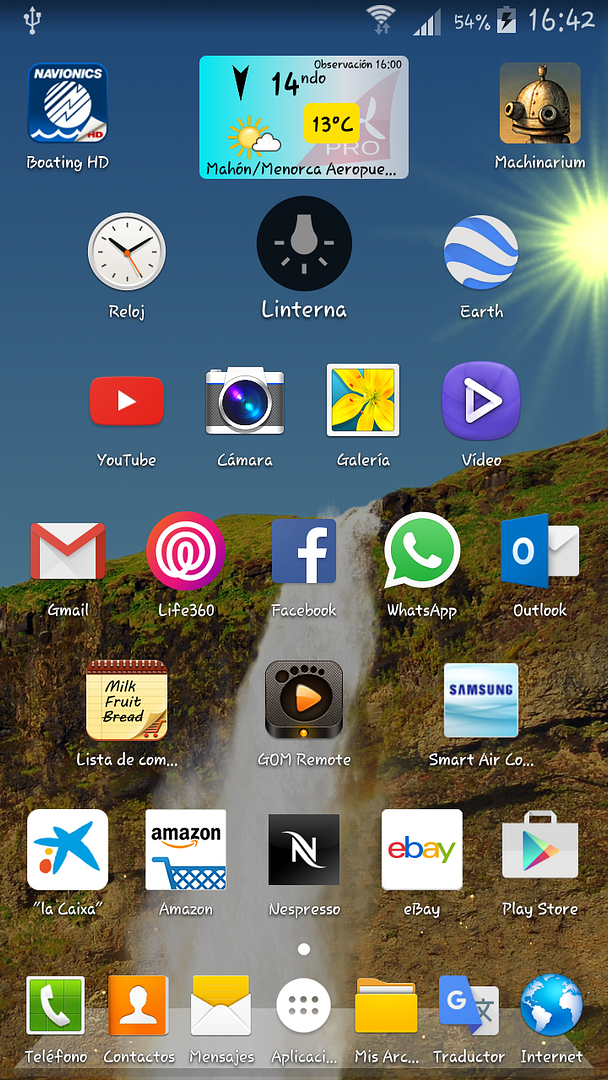Open Facebook
This screenshot has height=1080, width=608.
click(304, 551)
